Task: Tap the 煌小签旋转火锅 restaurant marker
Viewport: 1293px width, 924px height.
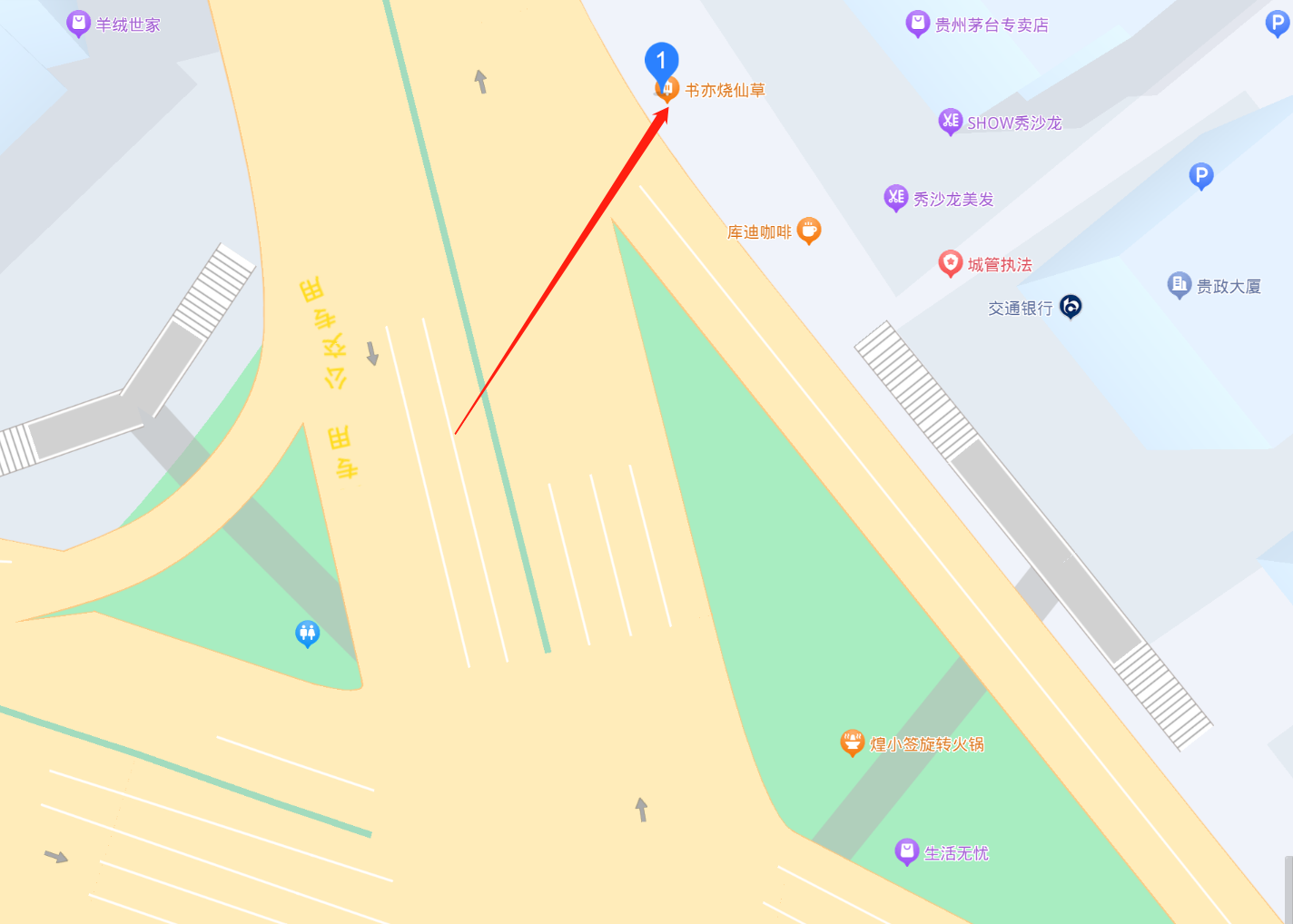Action: pos(852,743)
